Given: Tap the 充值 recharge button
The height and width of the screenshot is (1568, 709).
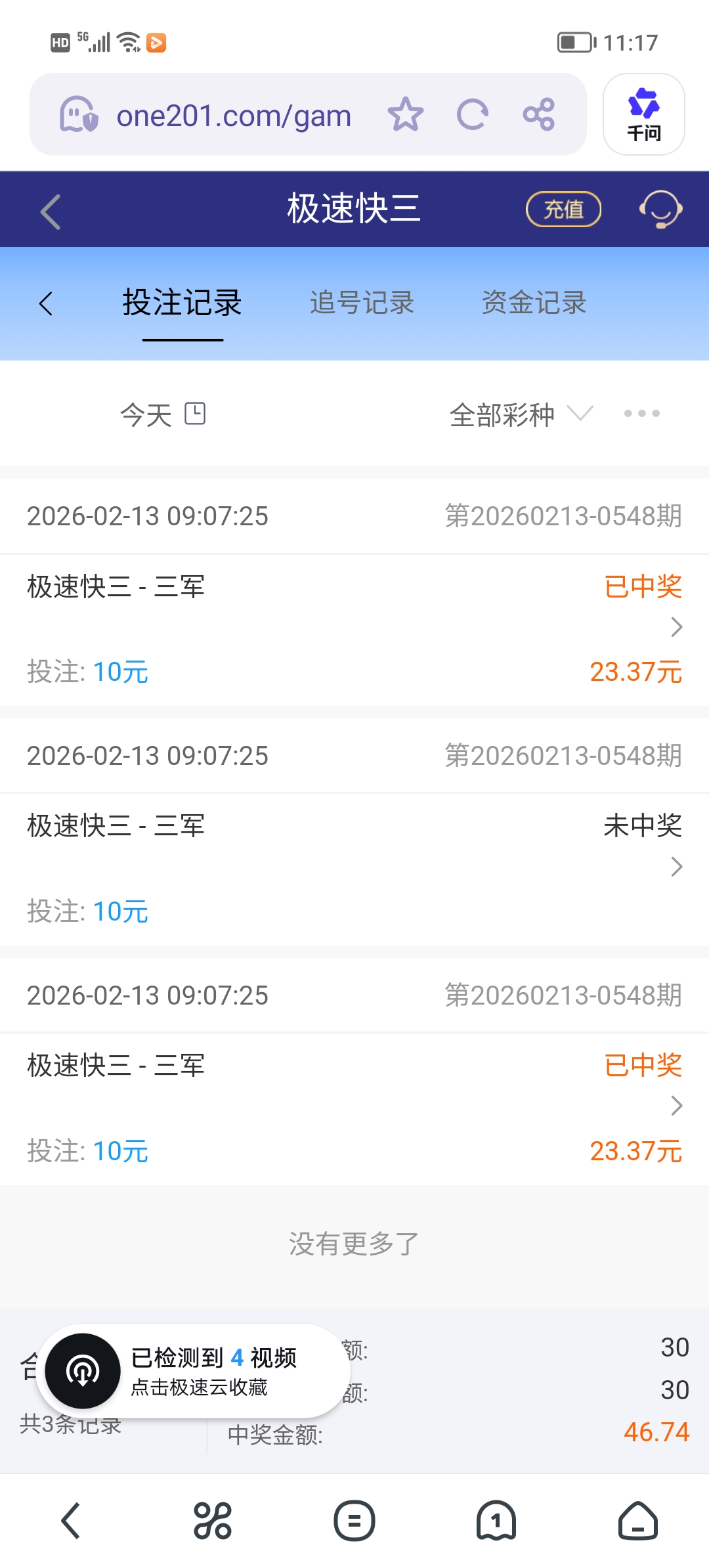Looking at the screenshot, I should pos(563,209).
